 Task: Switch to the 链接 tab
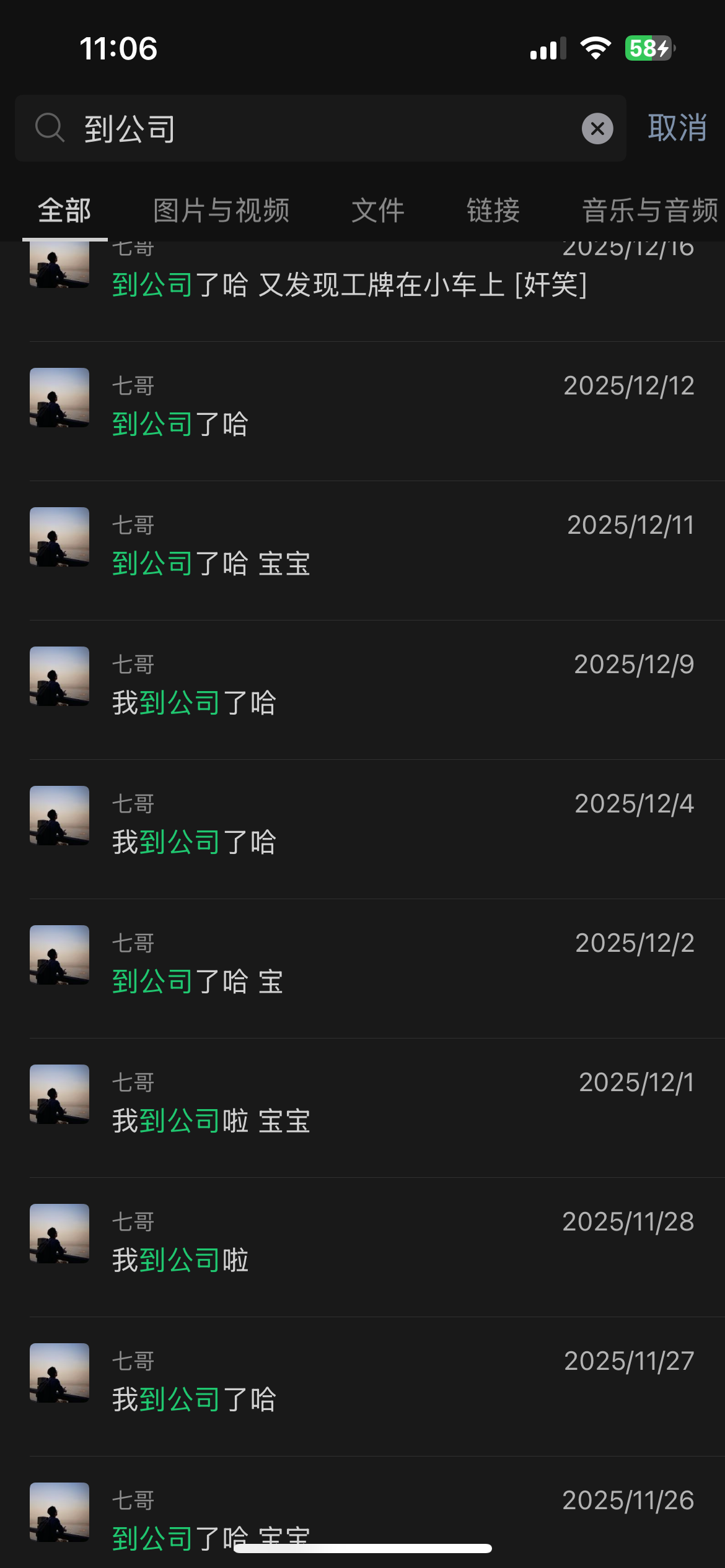493,211
